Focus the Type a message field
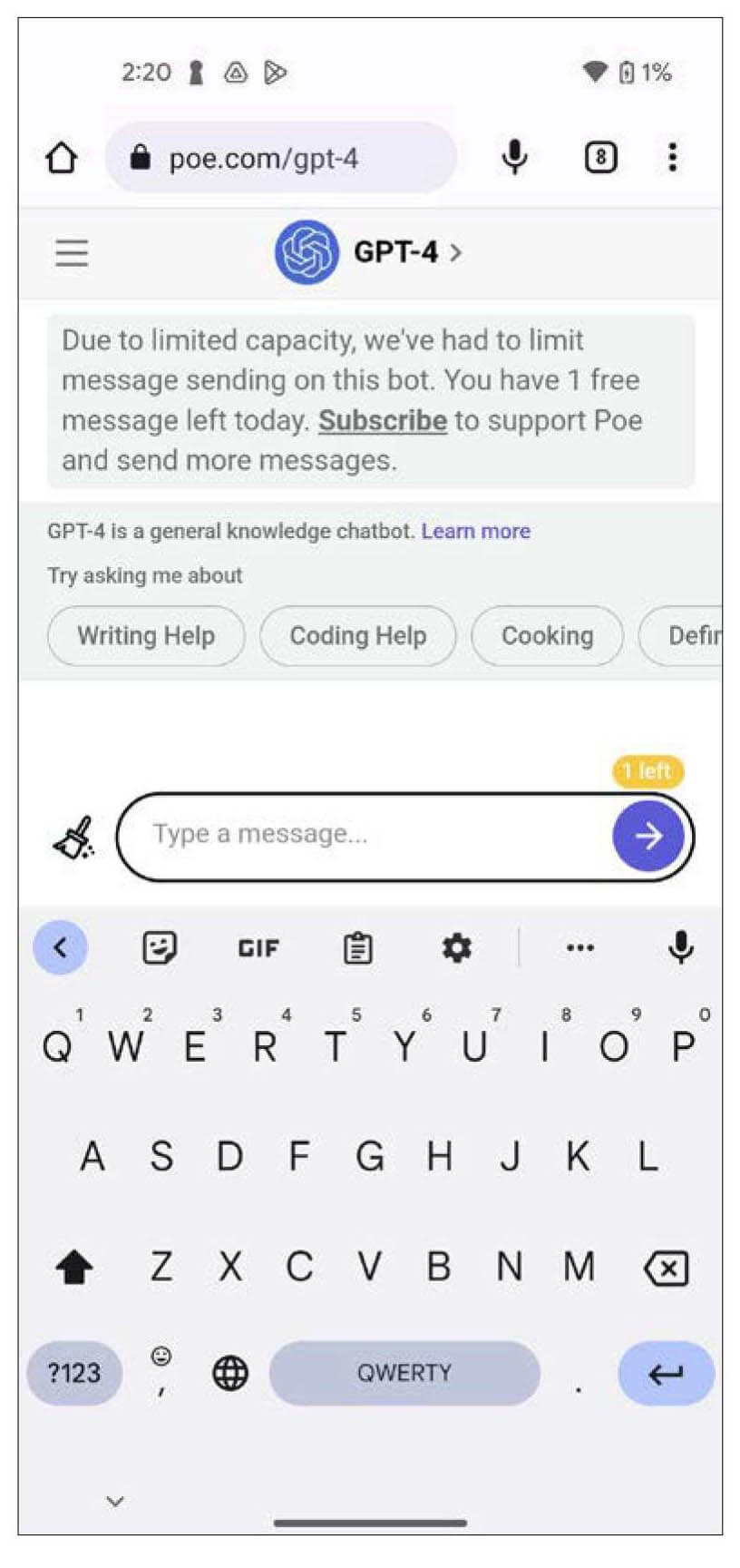 (365, 835)
